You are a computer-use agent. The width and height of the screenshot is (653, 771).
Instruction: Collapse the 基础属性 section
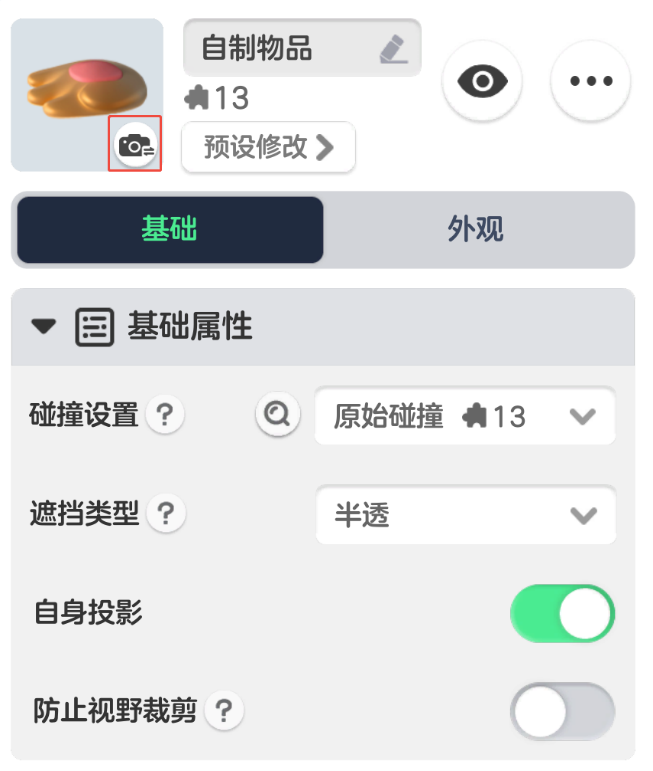click(43, 326)
